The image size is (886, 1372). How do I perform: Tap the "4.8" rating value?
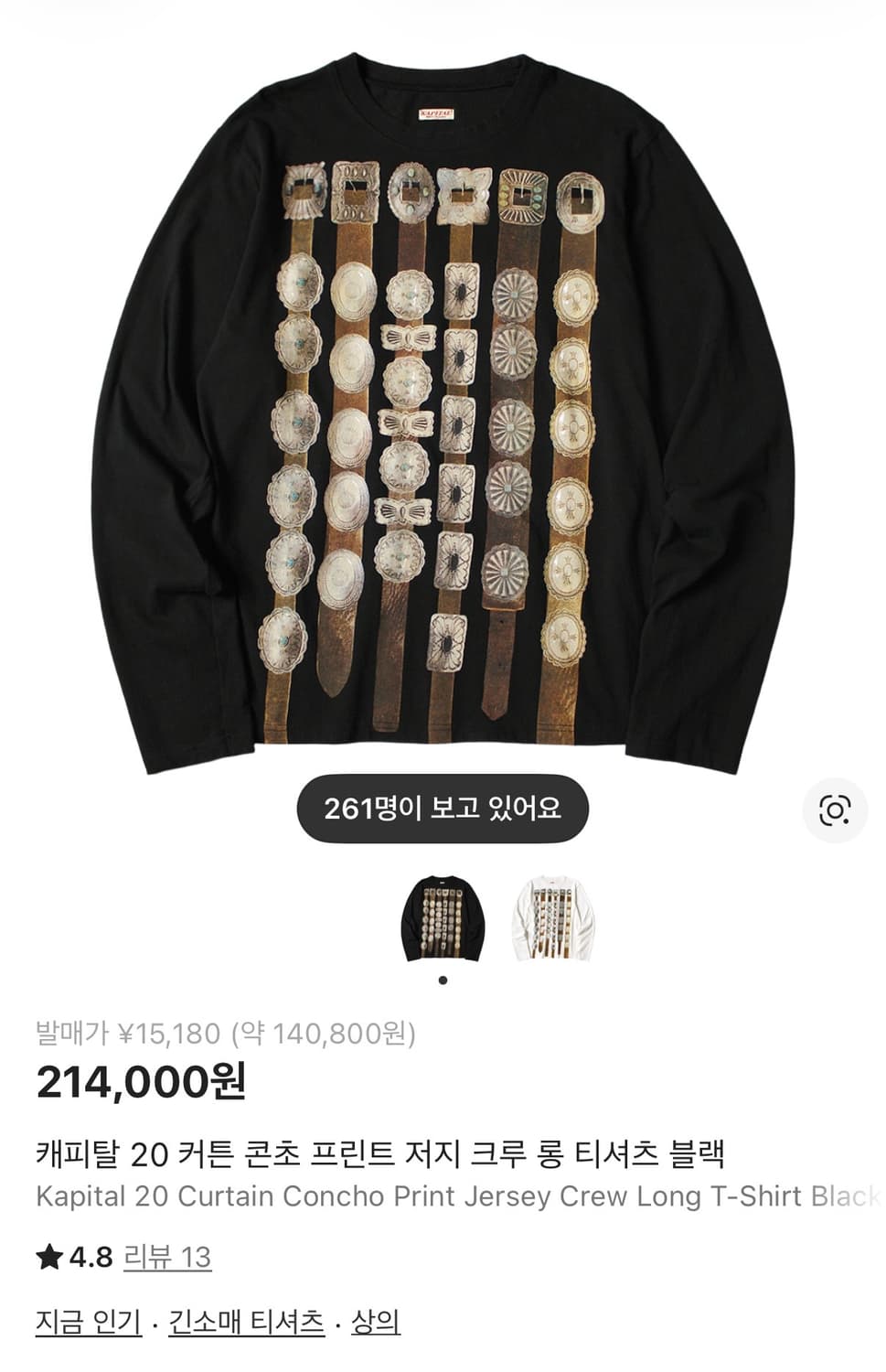point(82,1258)
